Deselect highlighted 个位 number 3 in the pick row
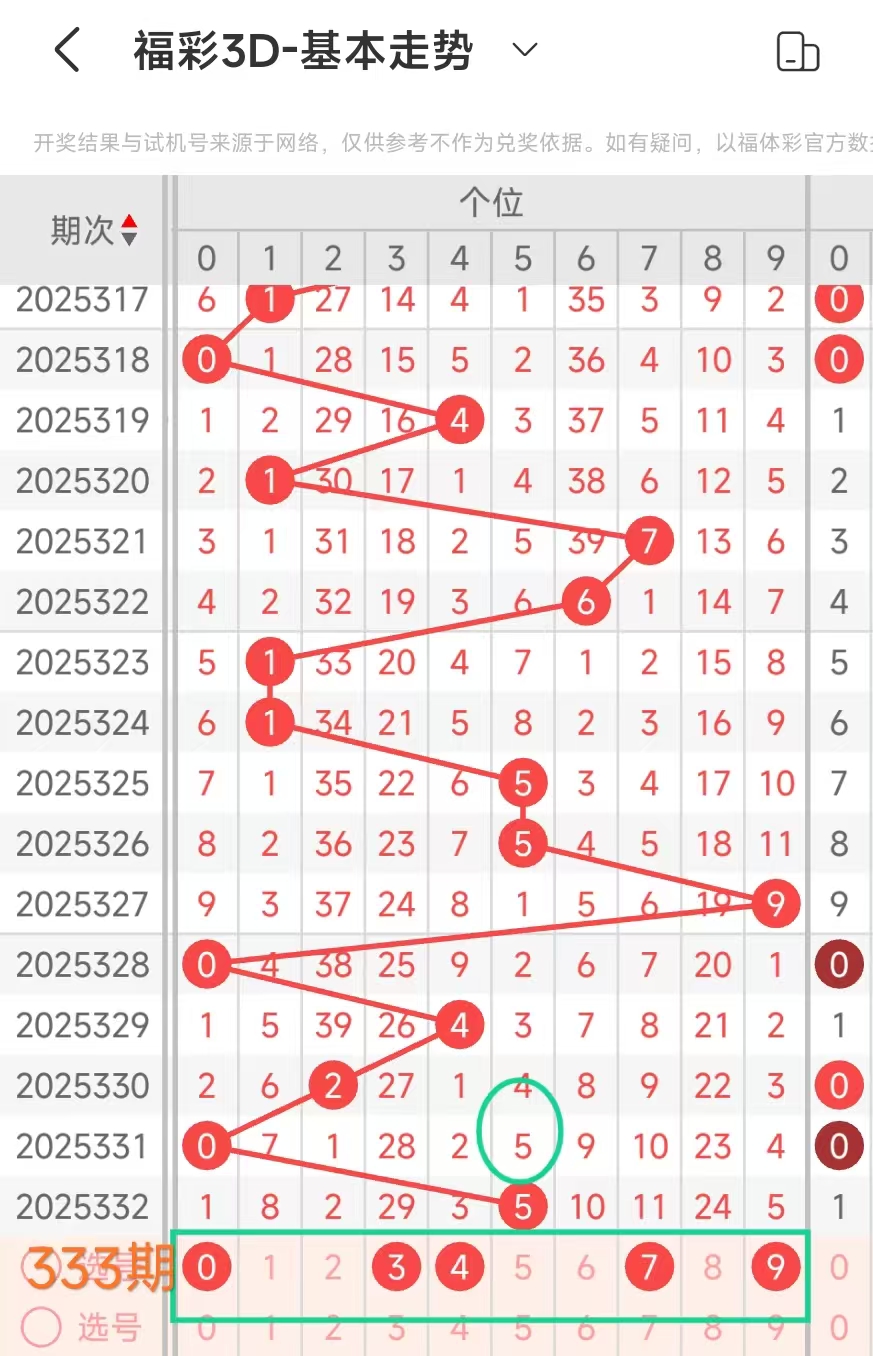Screen dimensions: 873x1356 pyautogui.click(x=396, y=1268)
